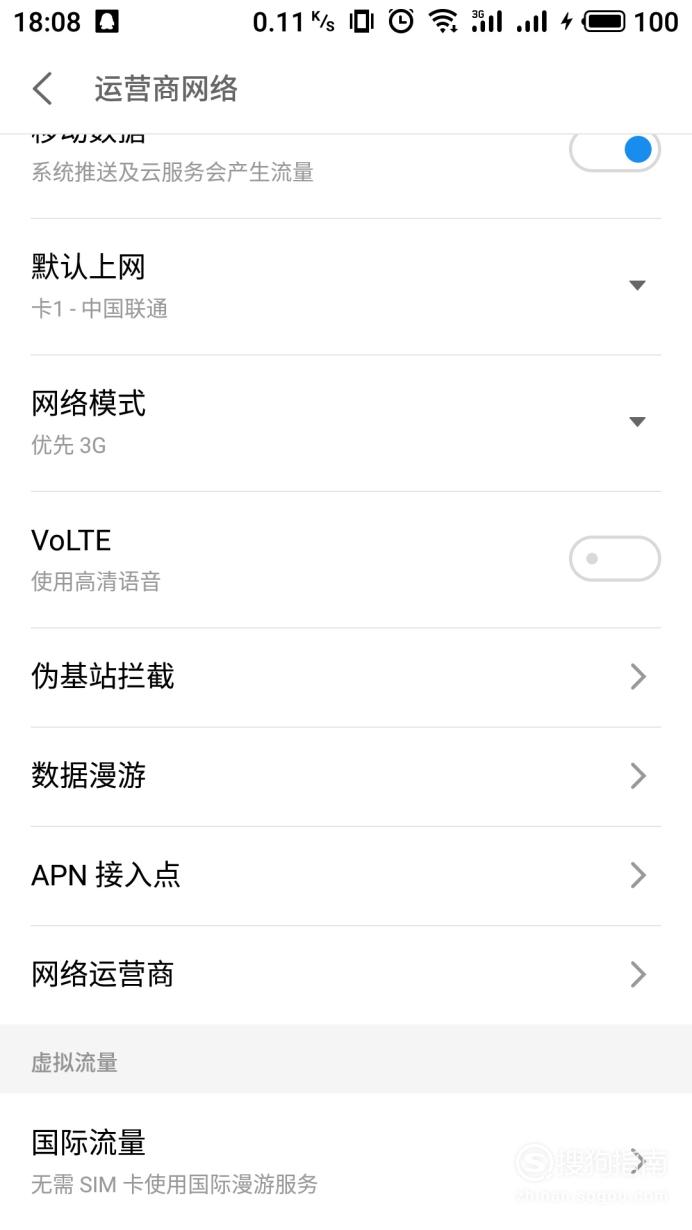Open 数据漫游 settings

[x=346, y=777]
